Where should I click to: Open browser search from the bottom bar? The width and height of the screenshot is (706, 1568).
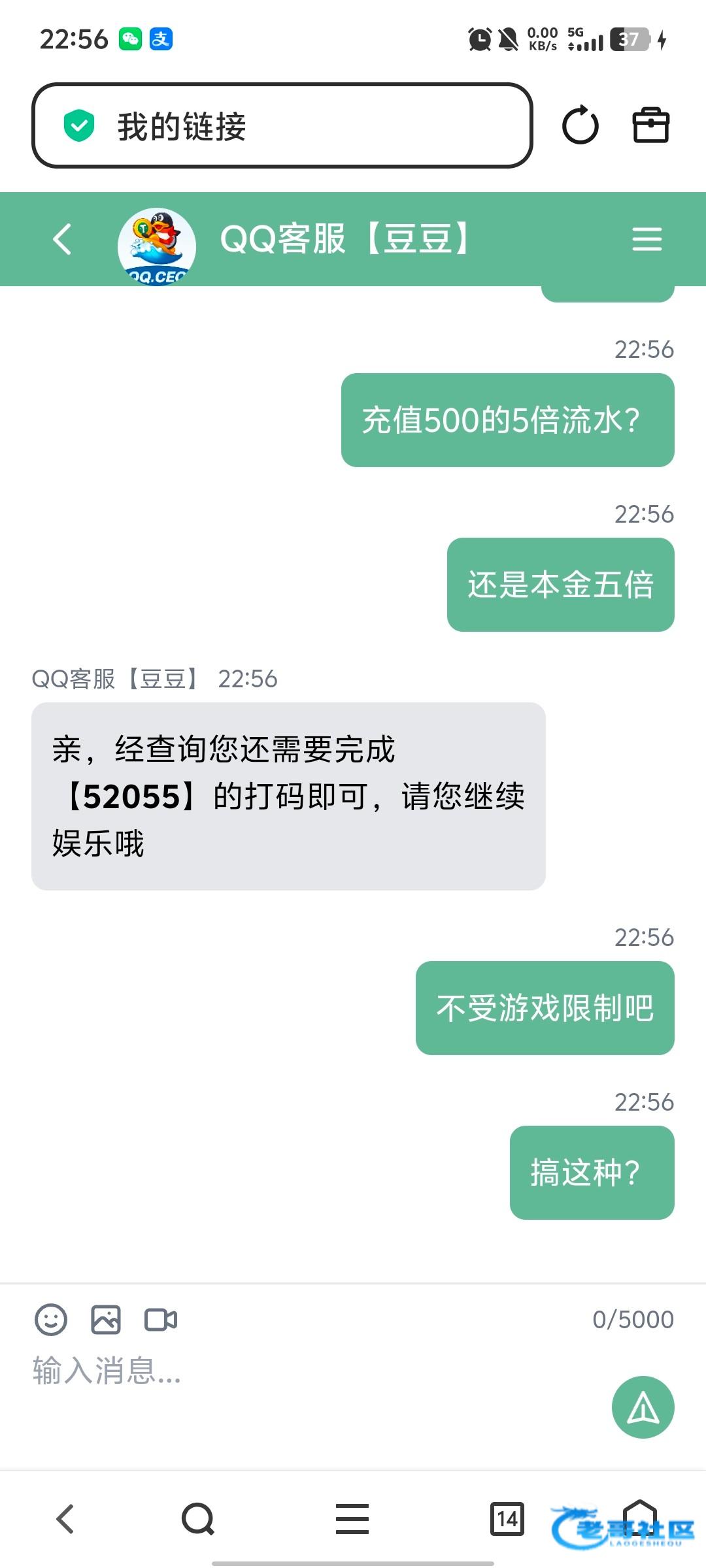click(198, 1518)
